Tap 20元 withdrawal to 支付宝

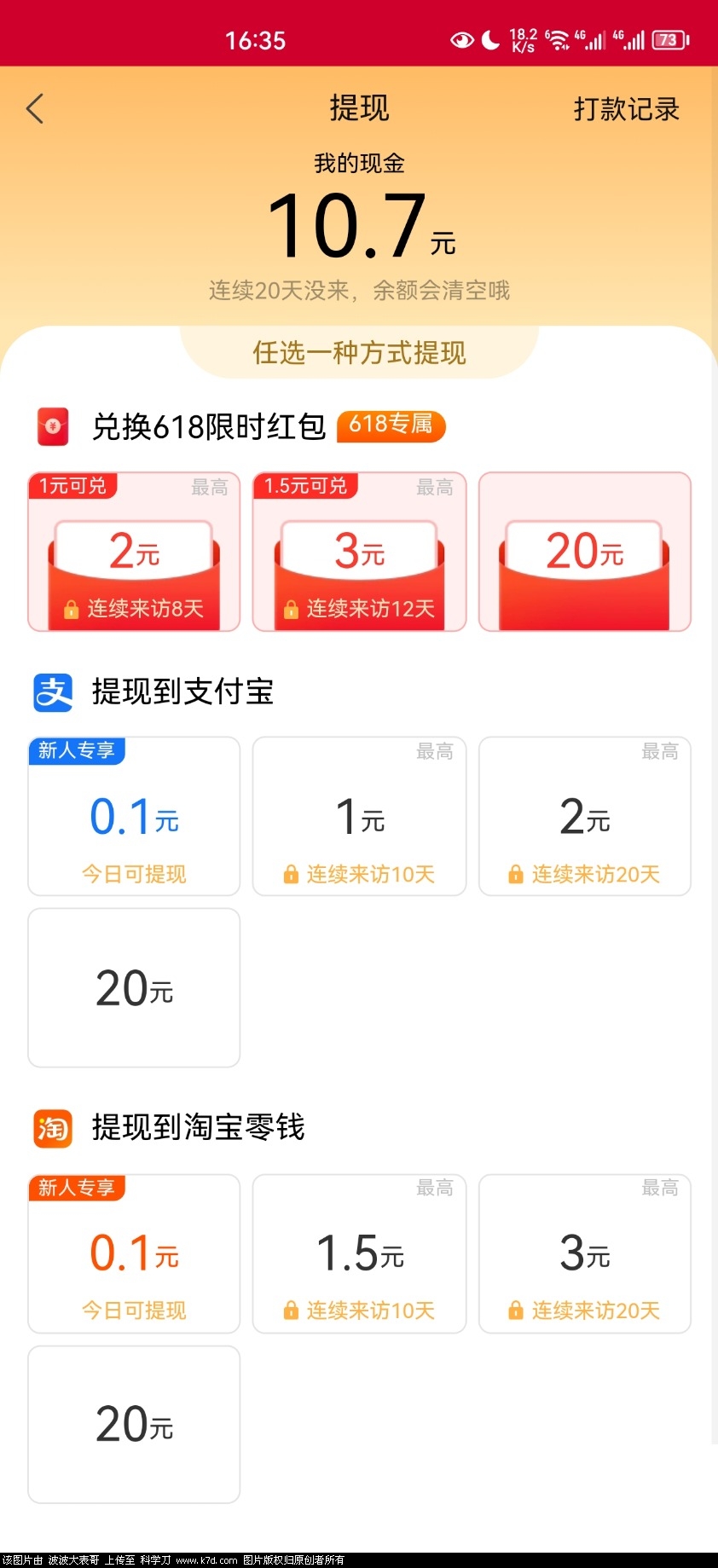[x=135, y=988]
